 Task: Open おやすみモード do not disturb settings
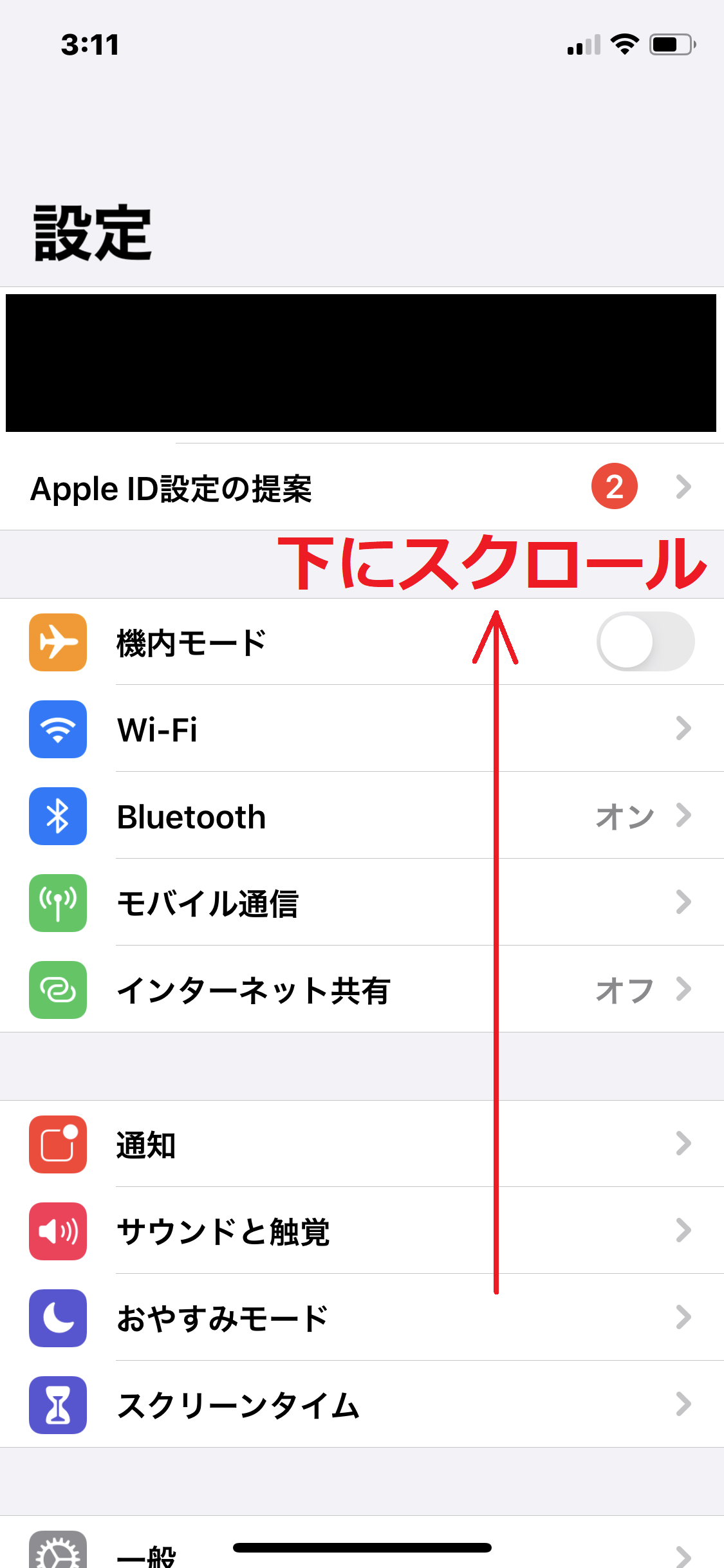(362, 1318)
